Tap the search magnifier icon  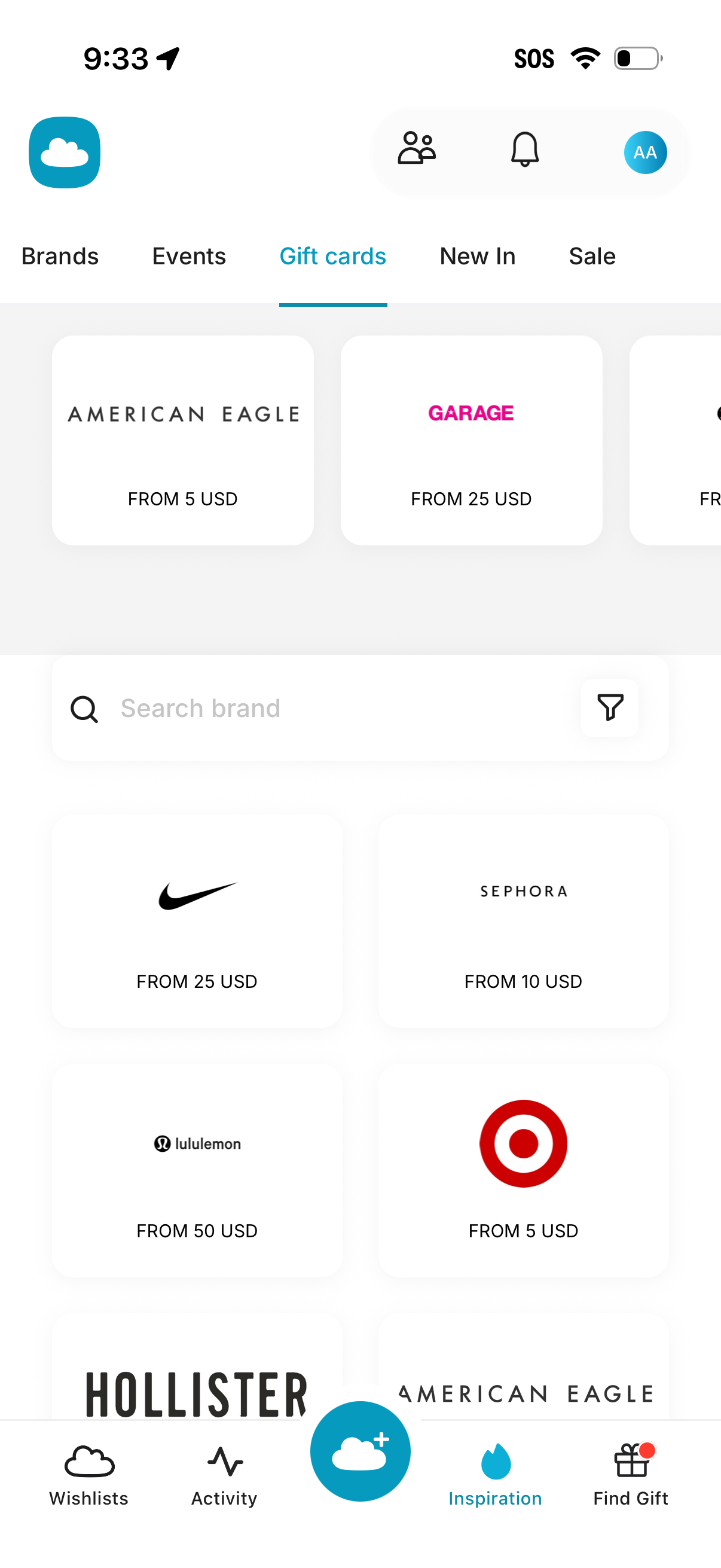pos(84,708)
